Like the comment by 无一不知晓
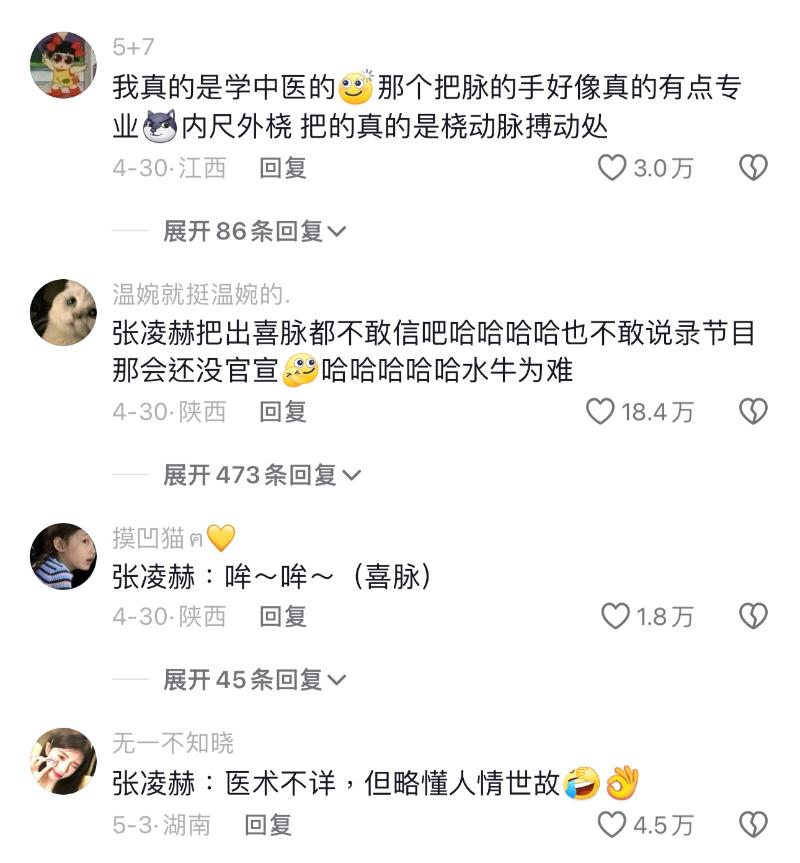Viewport: 800px width, 863px height. [x=612, y=825]
